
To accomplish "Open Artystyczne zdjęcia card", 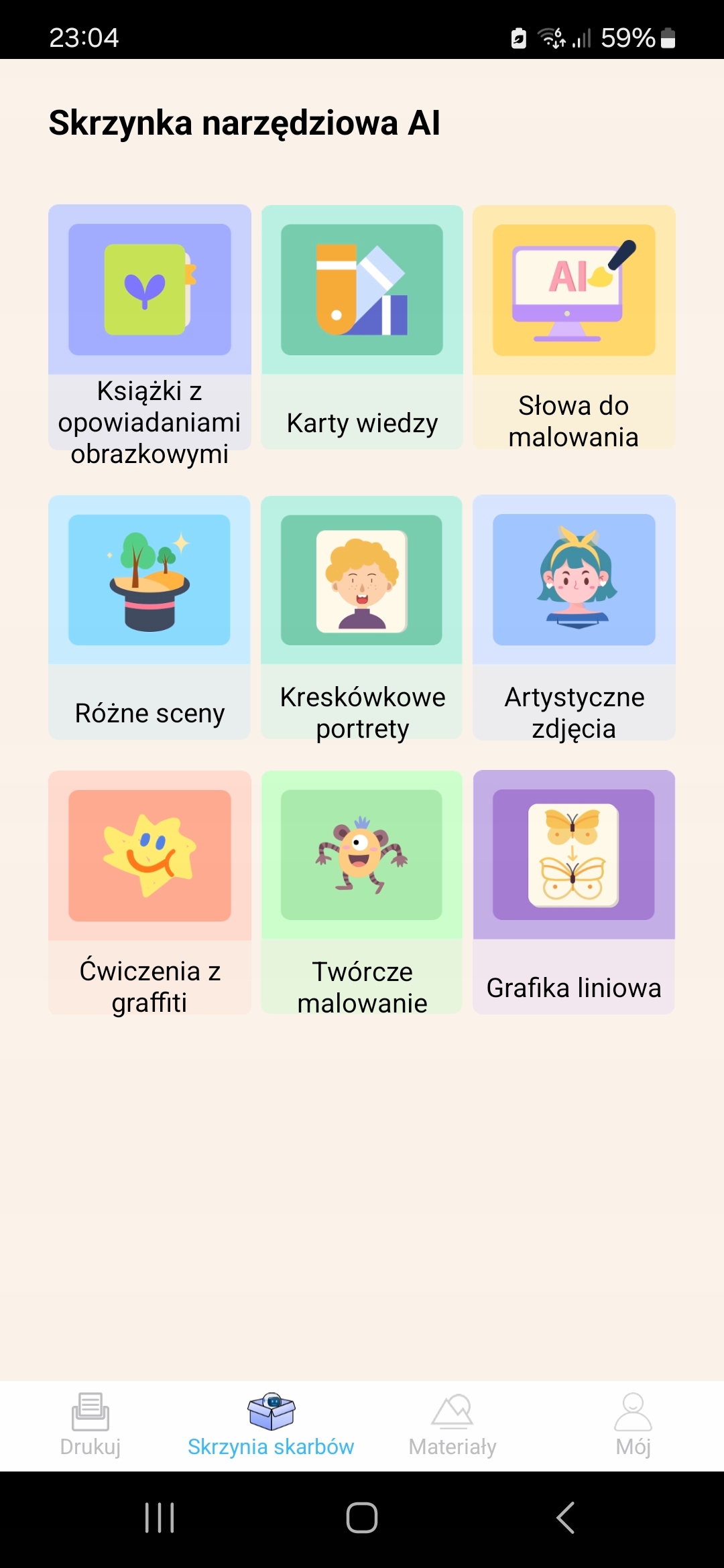I will 574,616.
